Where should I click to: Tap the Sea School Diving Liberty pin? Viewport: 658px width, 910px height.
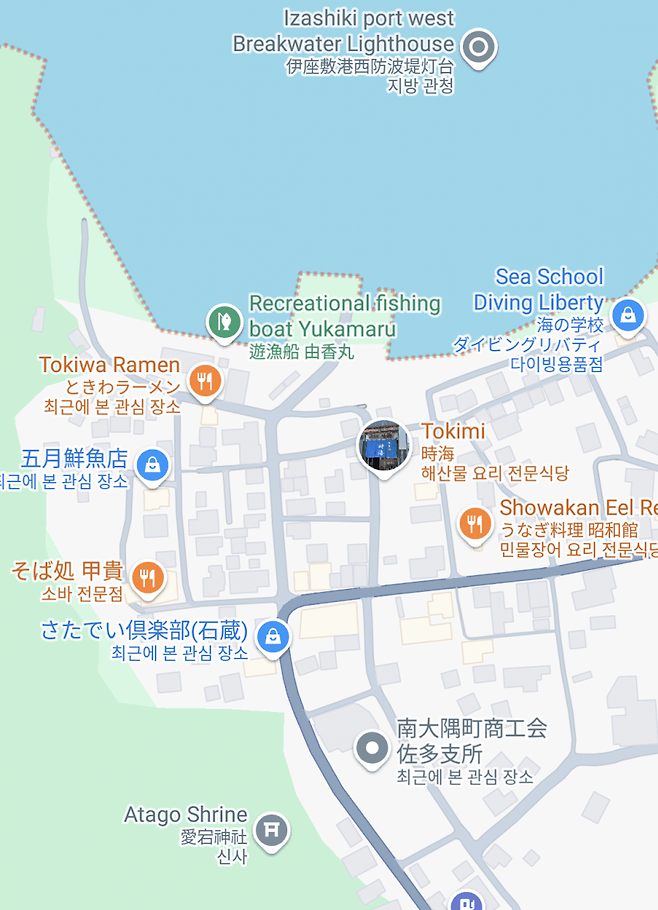click(x=627, y=316)
